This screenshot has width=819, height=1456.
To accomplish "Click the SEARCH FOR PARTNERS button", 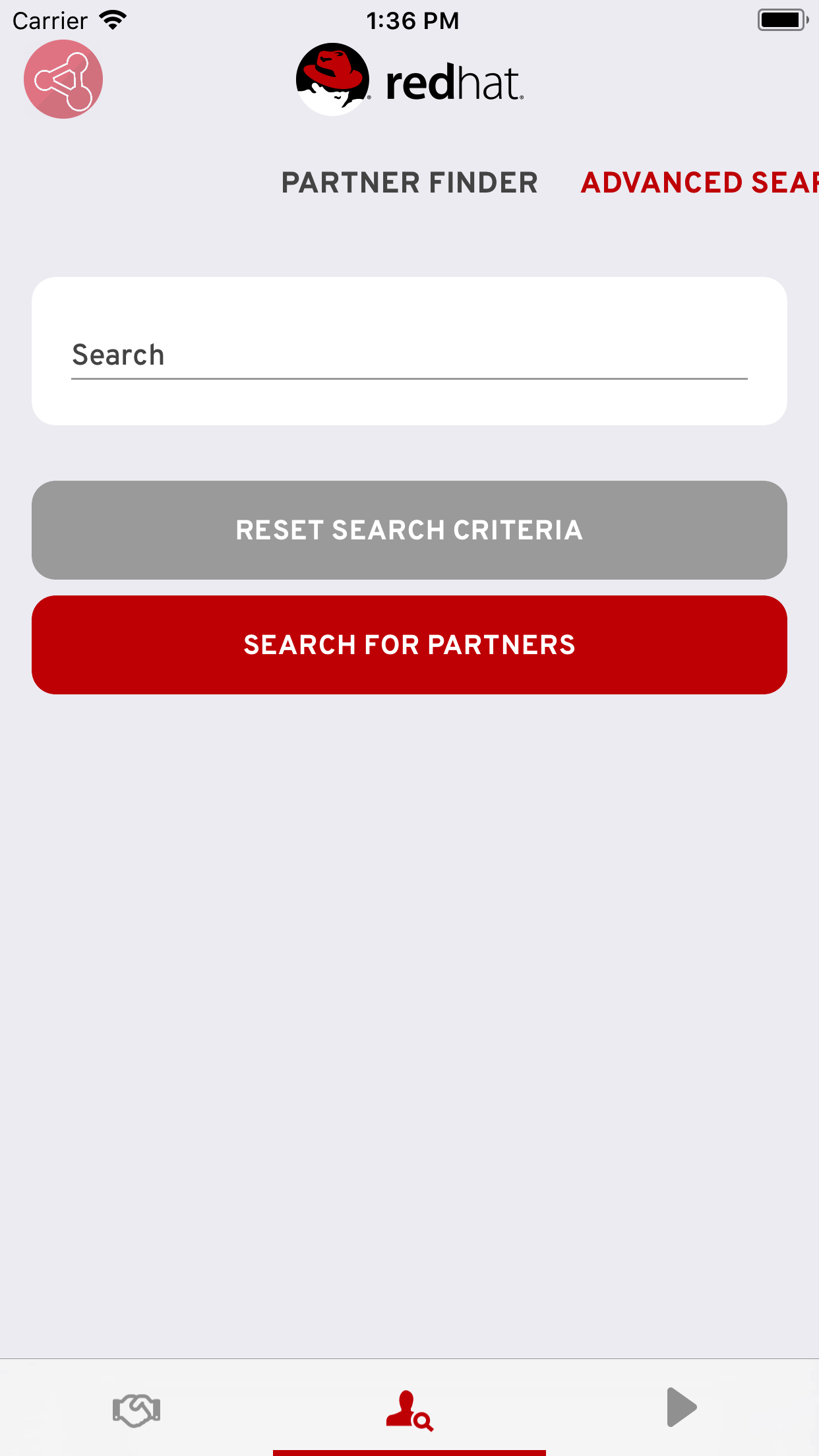I will tap(409, 644).
